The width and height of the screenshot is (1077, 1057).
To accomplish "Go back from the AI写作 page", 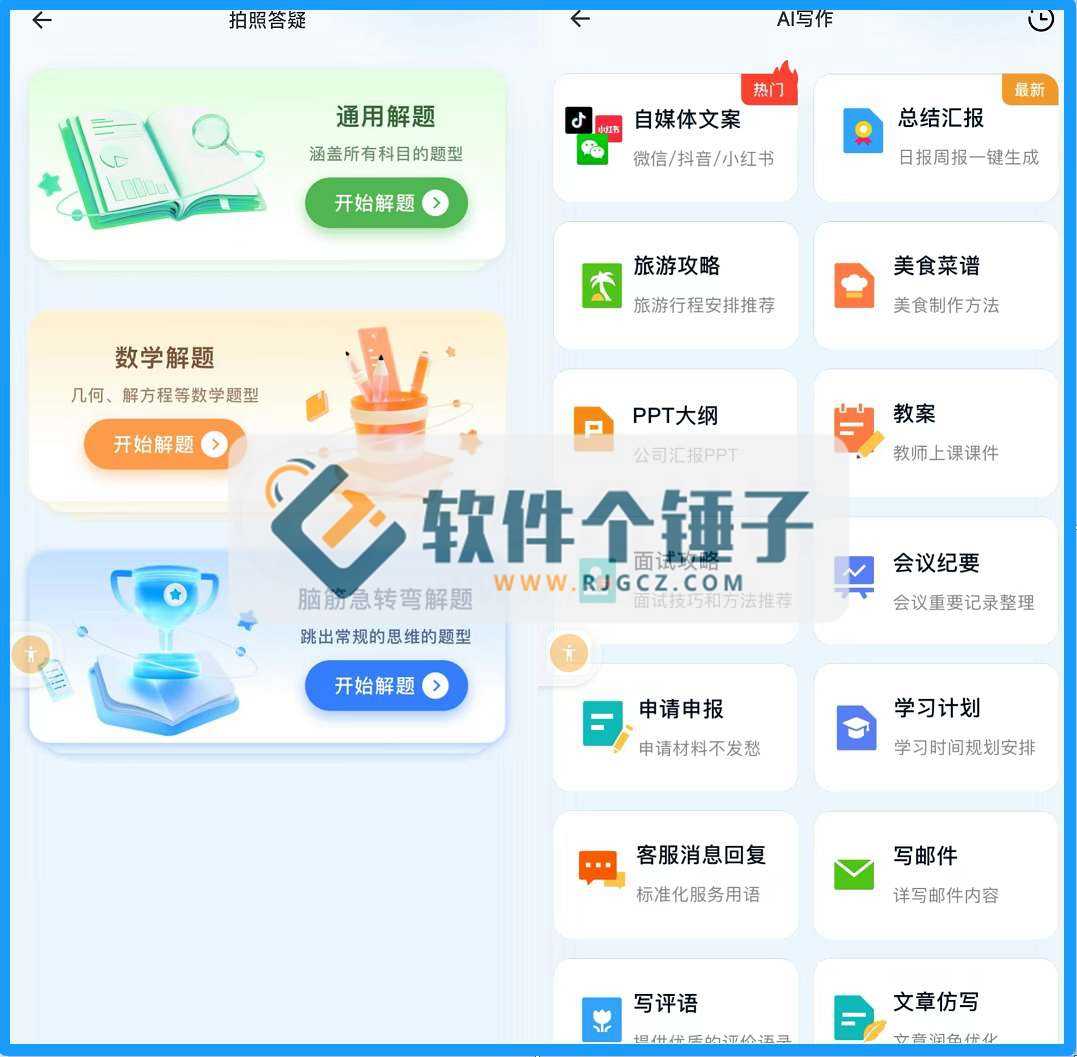I will tap(580, 19).
